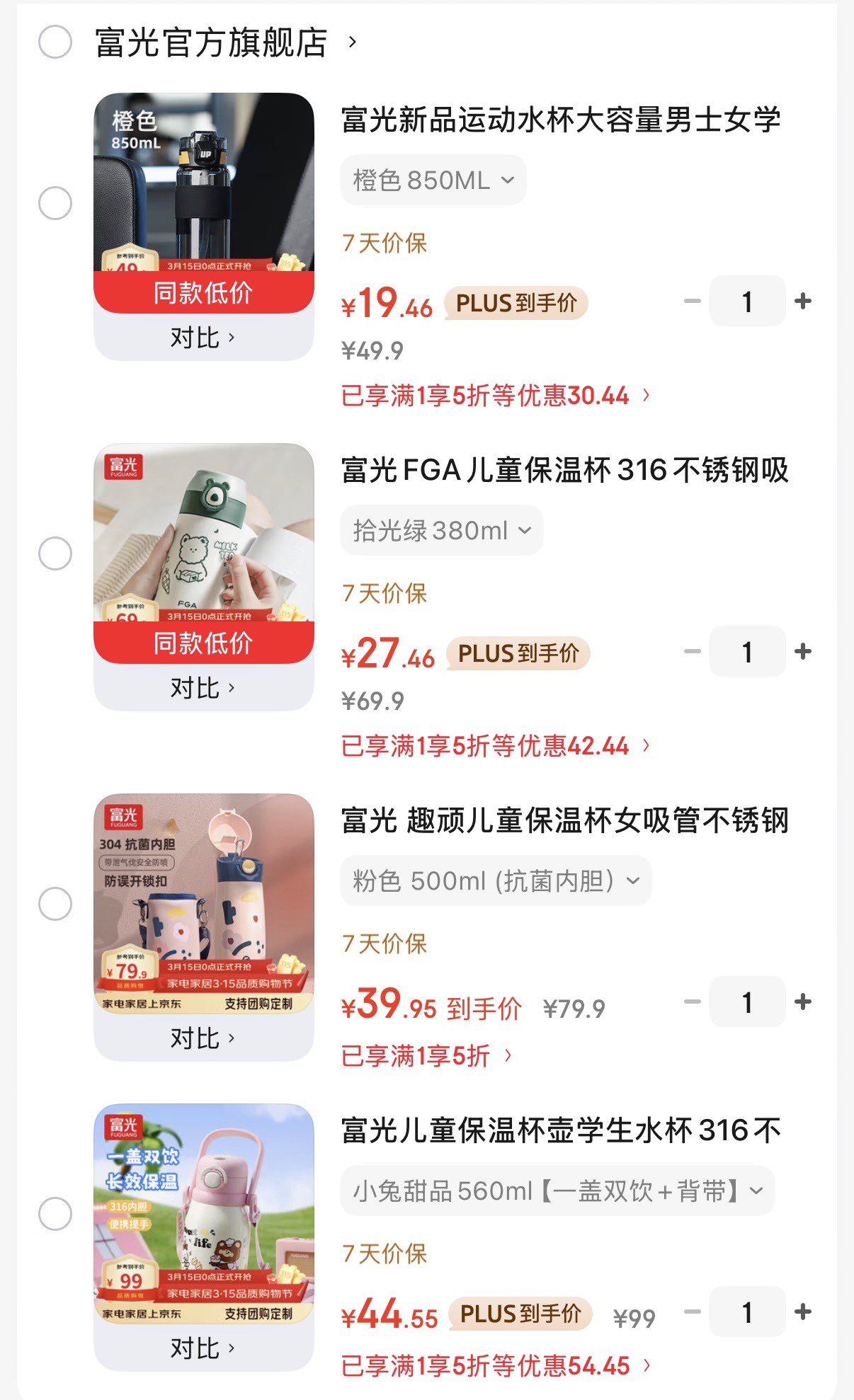Open the 已享满1享5折 promotion link
The image size is (854, 1400).
[425, 1056]
